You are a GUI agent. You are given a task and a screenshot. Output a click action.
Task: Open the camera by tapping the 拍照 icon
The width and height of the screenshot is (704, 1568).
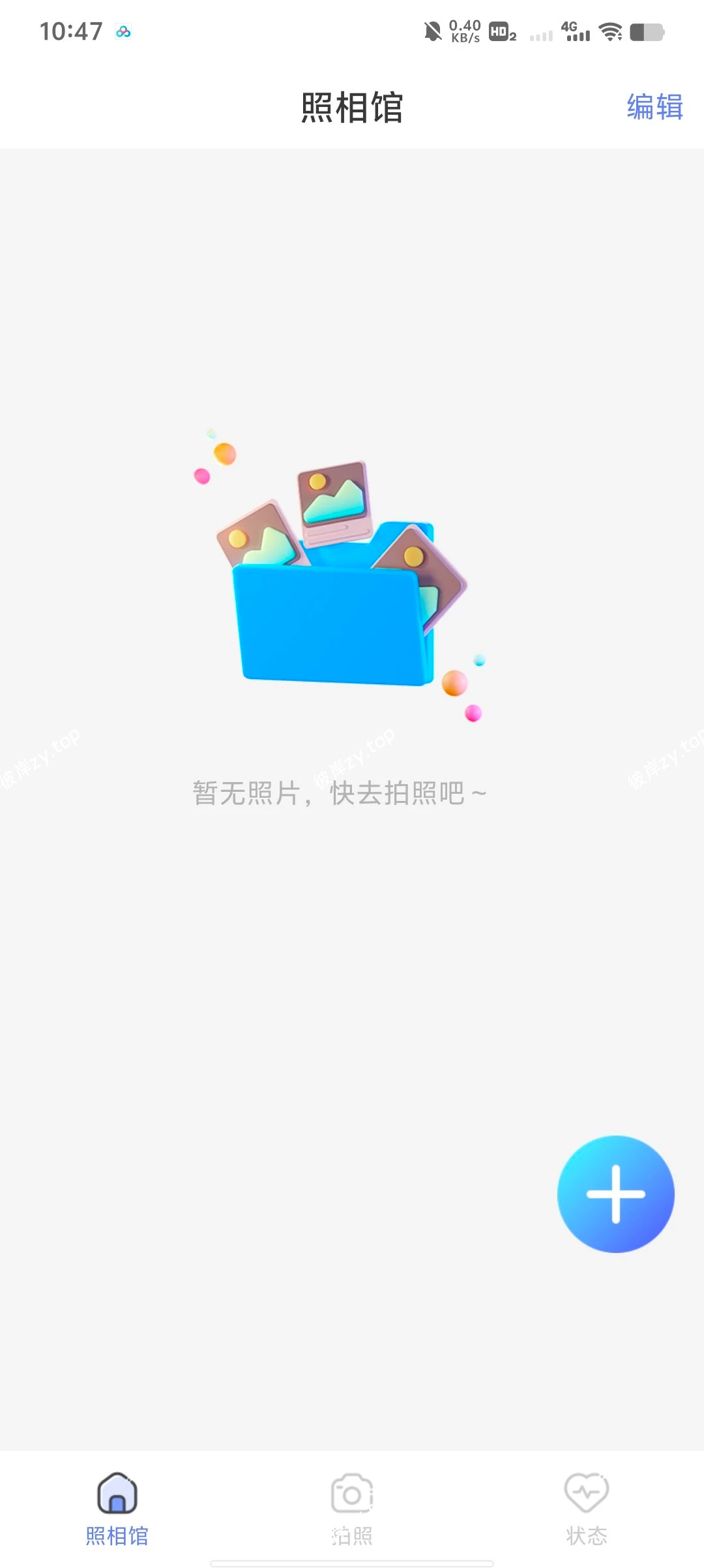pos(351,1492)
